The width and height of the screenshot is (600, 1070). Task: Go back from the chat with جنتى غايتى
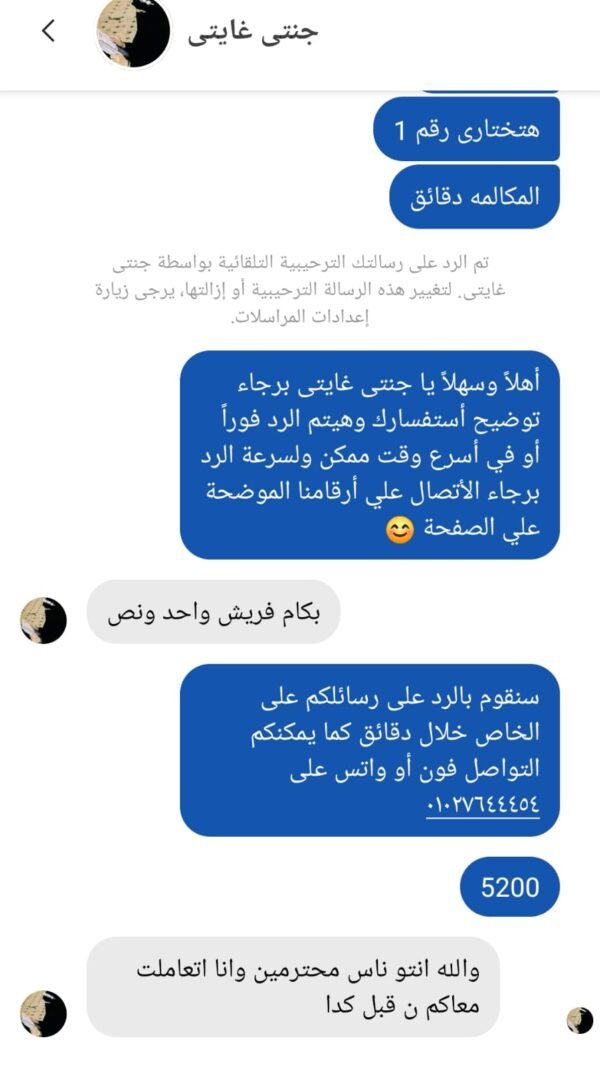(48, 31)
